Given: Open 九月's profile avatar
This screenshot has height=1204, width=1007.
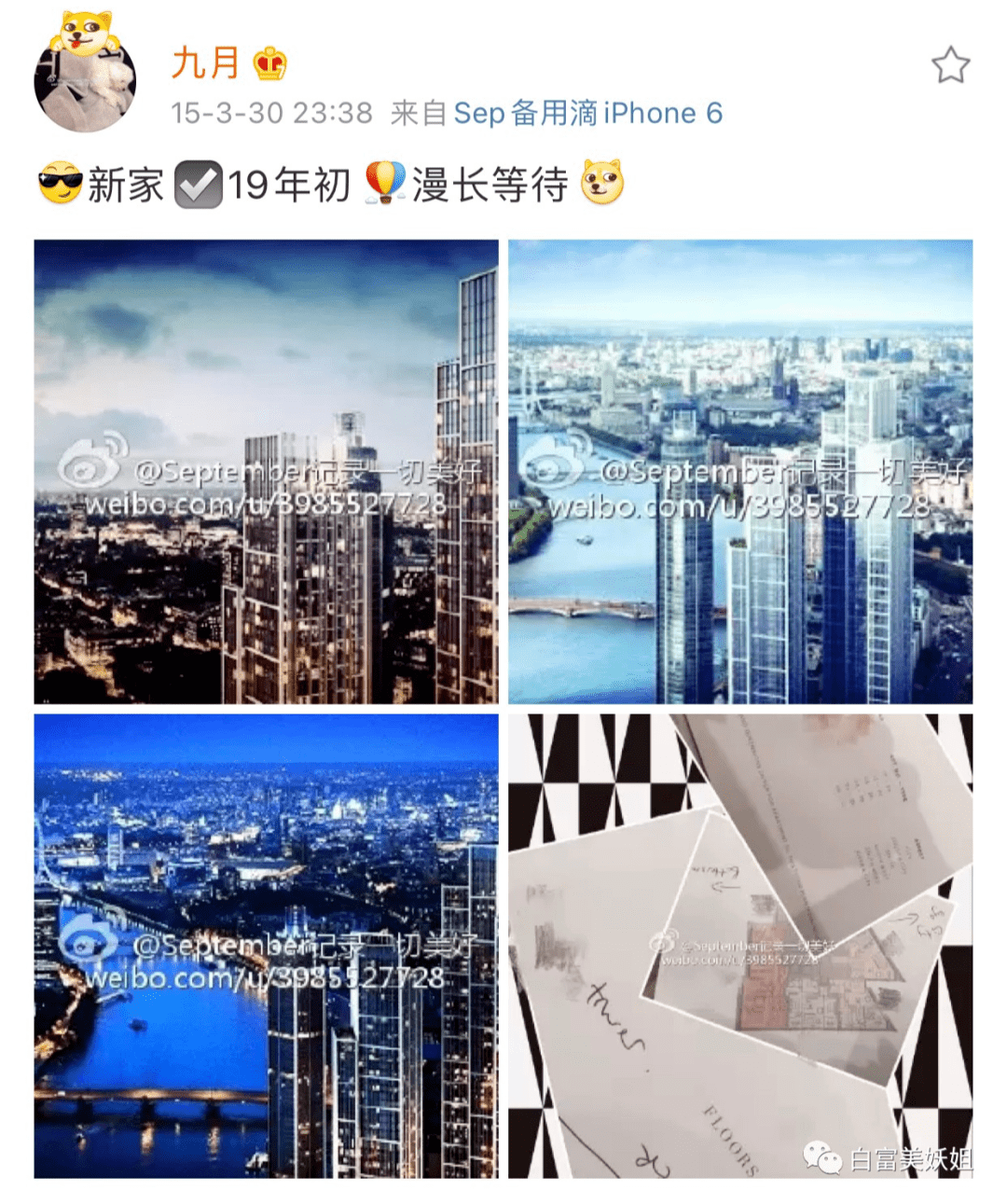Looking at the screenshot, I should click(85, 81).
